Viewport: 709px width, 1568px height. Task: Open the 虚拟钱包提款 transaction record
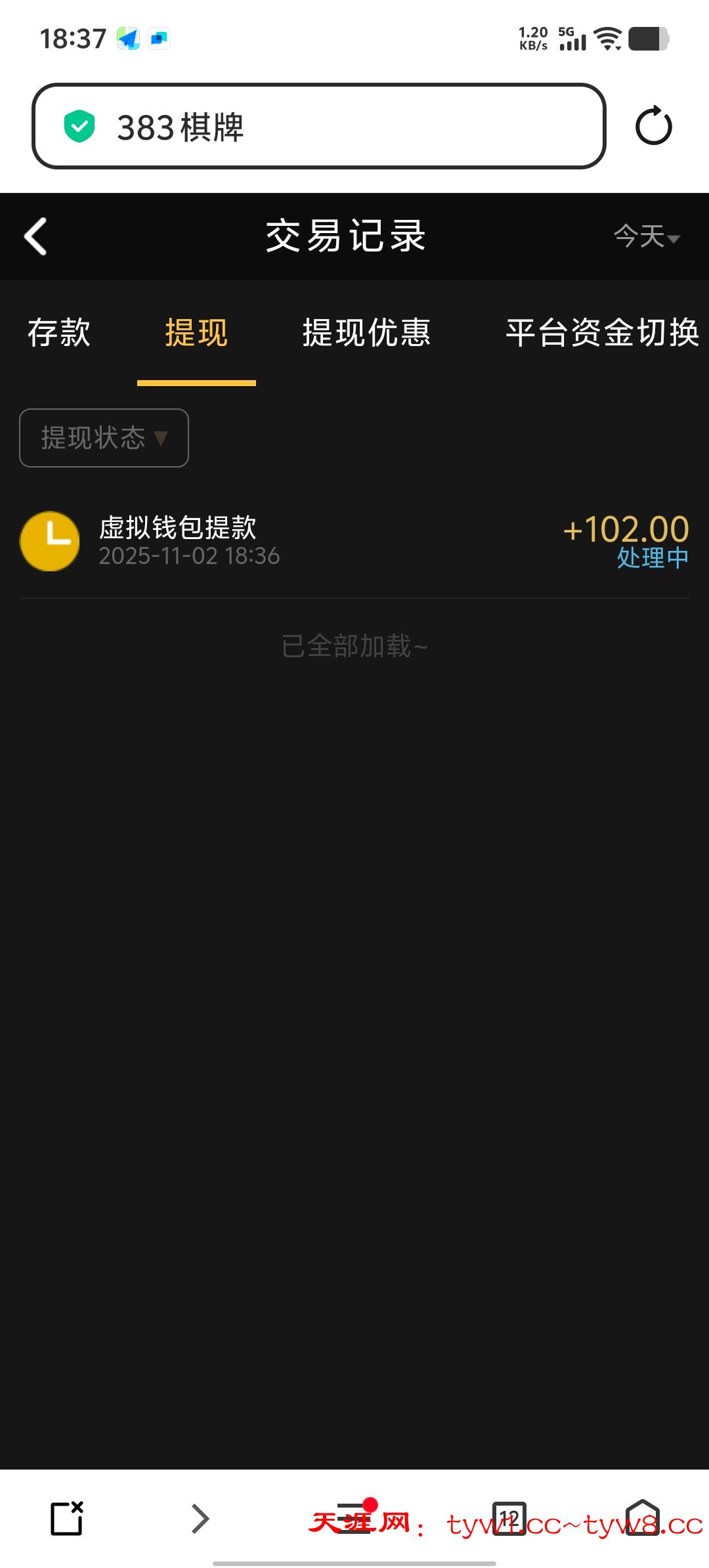click(x=354, y=542)
